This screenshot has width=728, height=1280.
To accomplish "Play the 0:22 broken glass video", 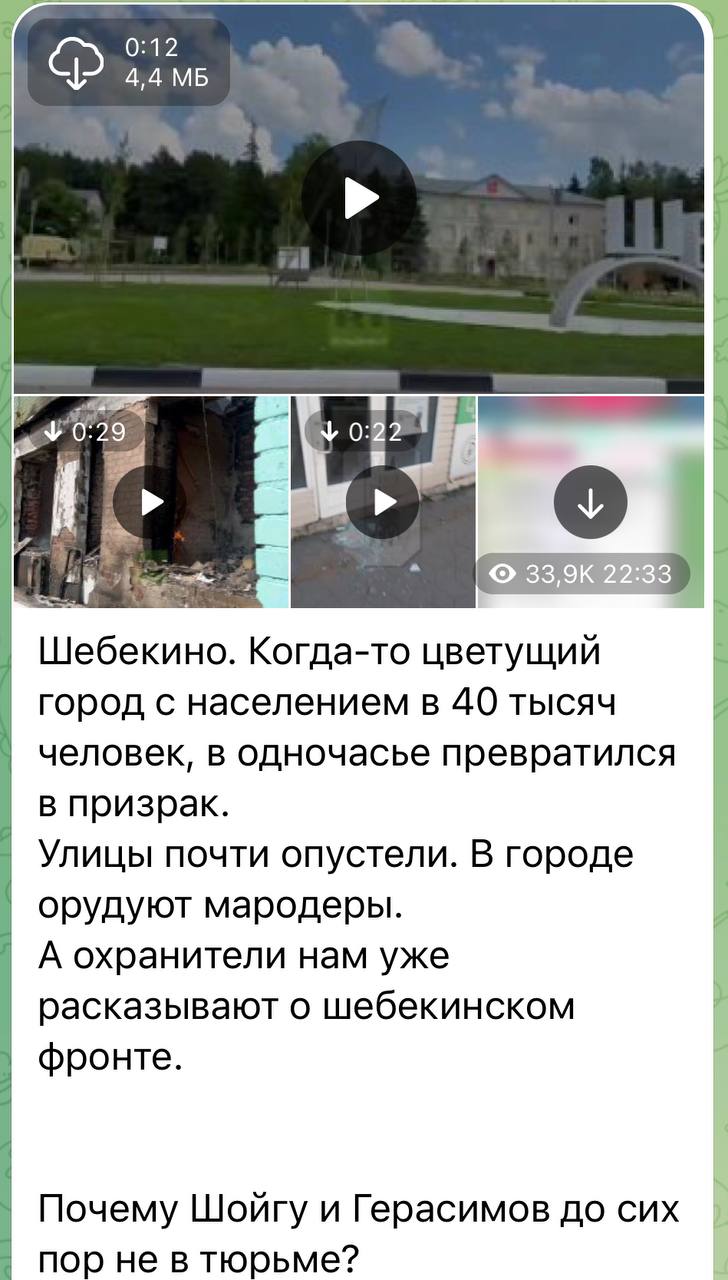I will (x=383, y=502).
